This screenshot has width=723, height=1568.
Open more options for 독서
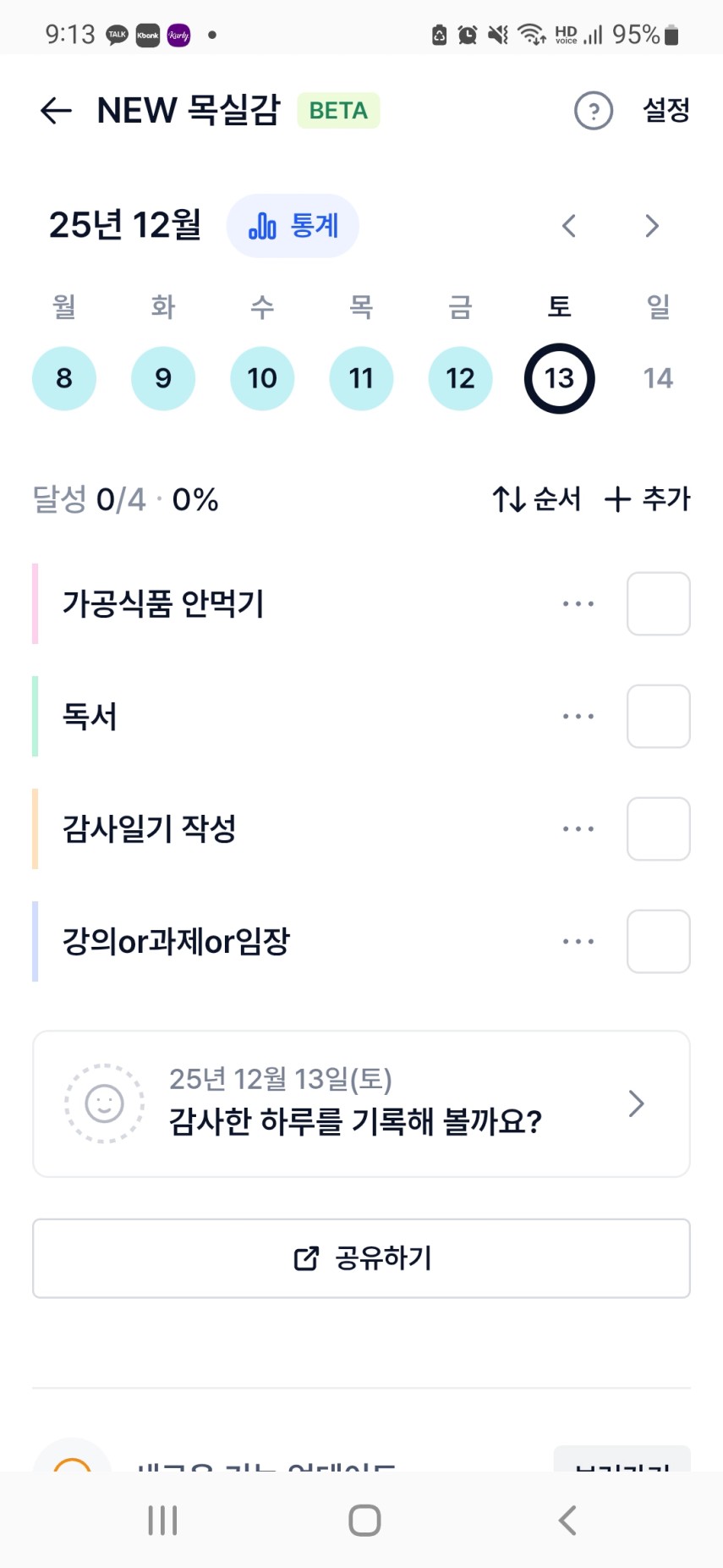(x=578, y=717)
